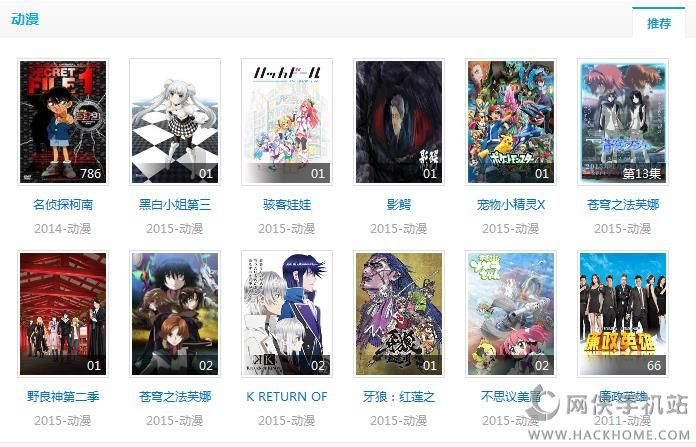
Task: Open 廉政英雄 poster with 66 episodes
Action: [623, 314]
